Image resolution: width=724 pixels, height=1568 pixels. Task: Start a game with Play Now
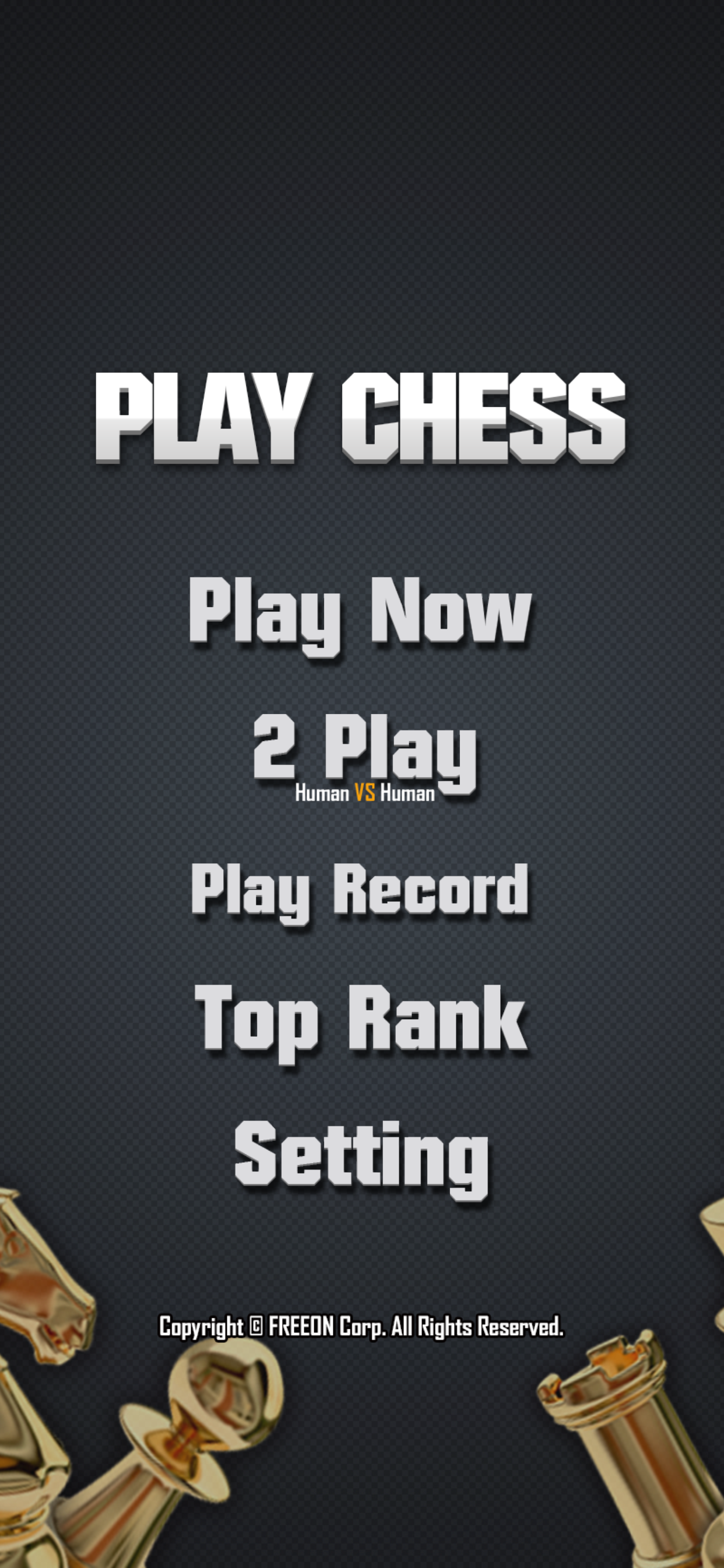361,615
